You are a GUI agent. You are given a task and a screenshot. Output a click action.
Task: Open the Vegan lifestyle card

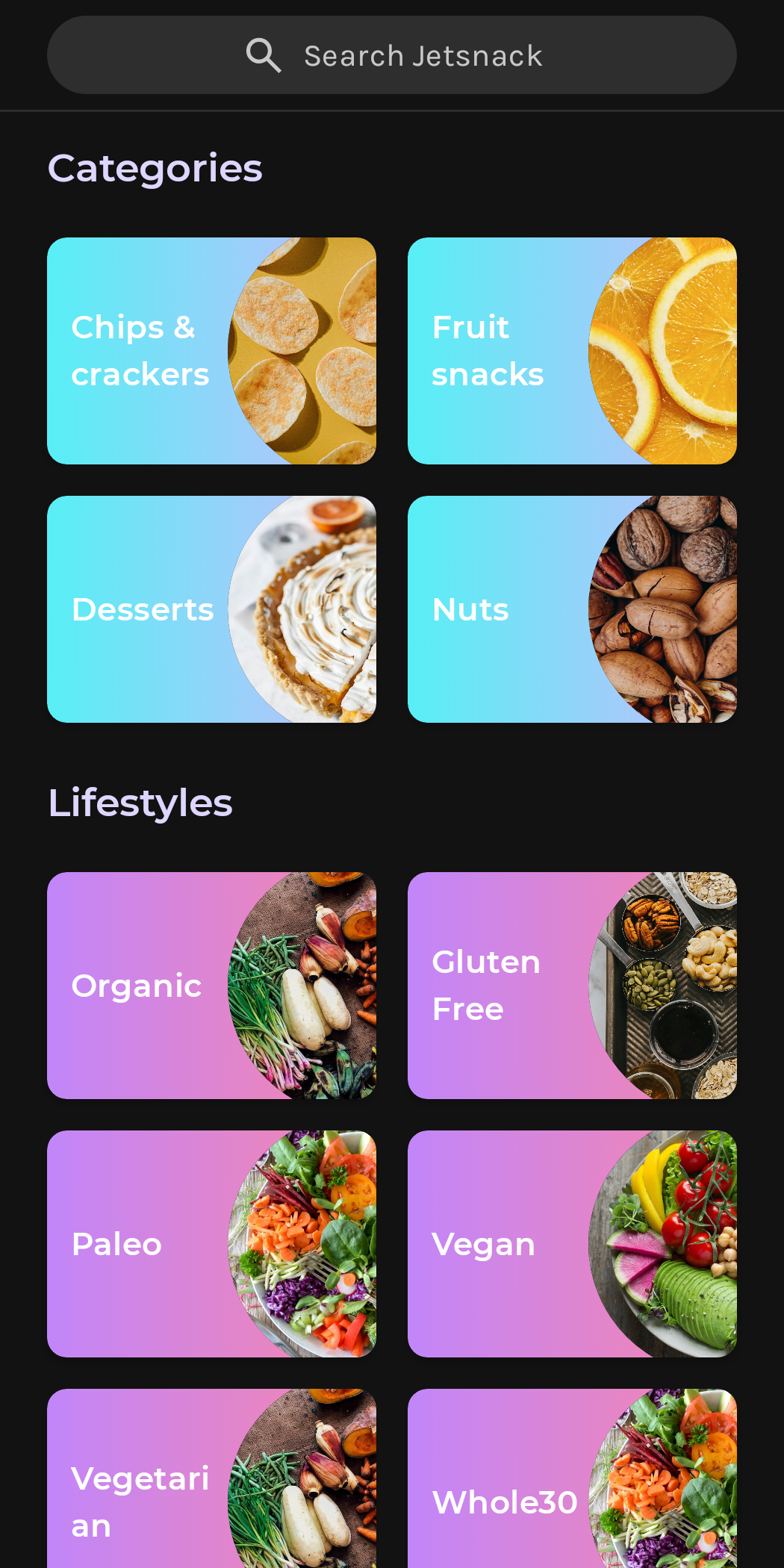pyautogui.click(x=572, y=1244)
